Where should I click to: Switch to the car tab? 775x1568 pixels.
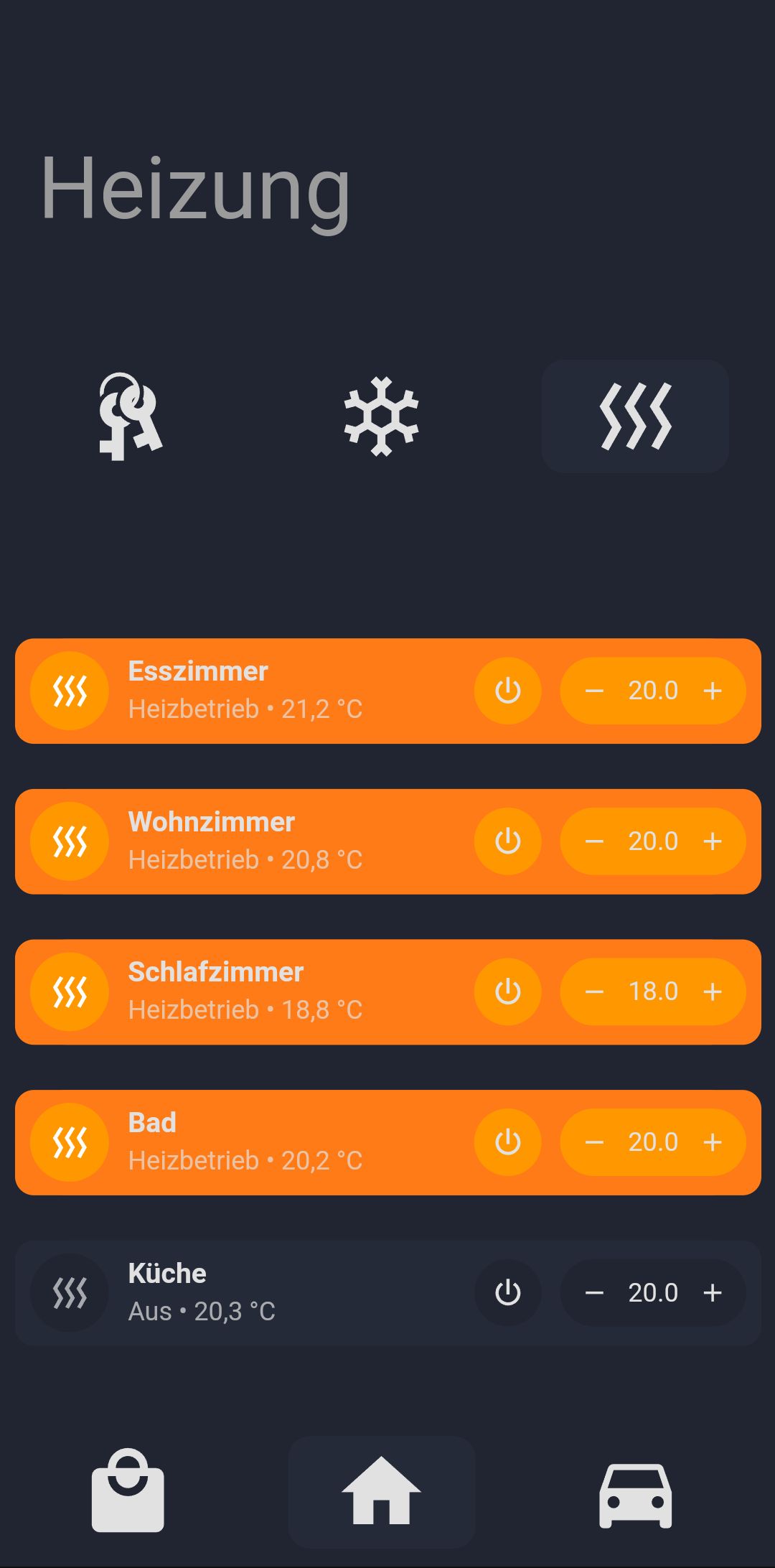tap(635, 1495)
